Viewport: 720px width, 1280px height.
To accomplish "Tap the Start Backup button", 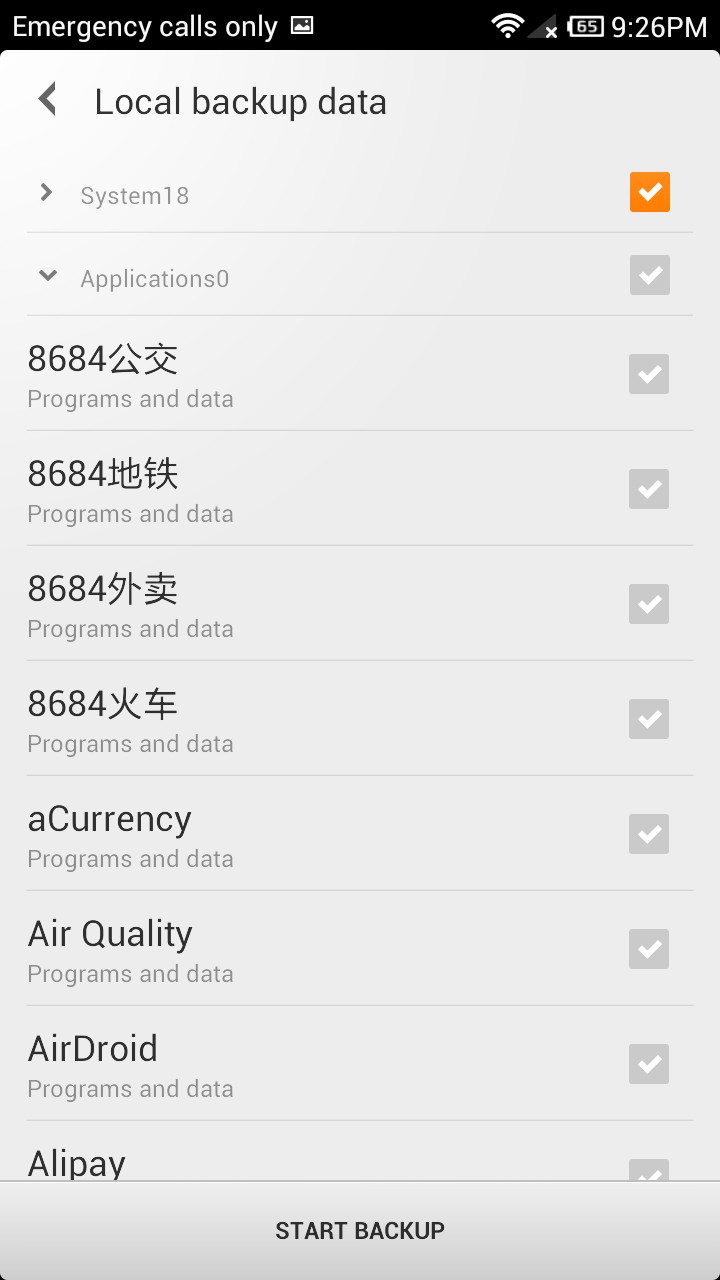I will coord(360,1231).
